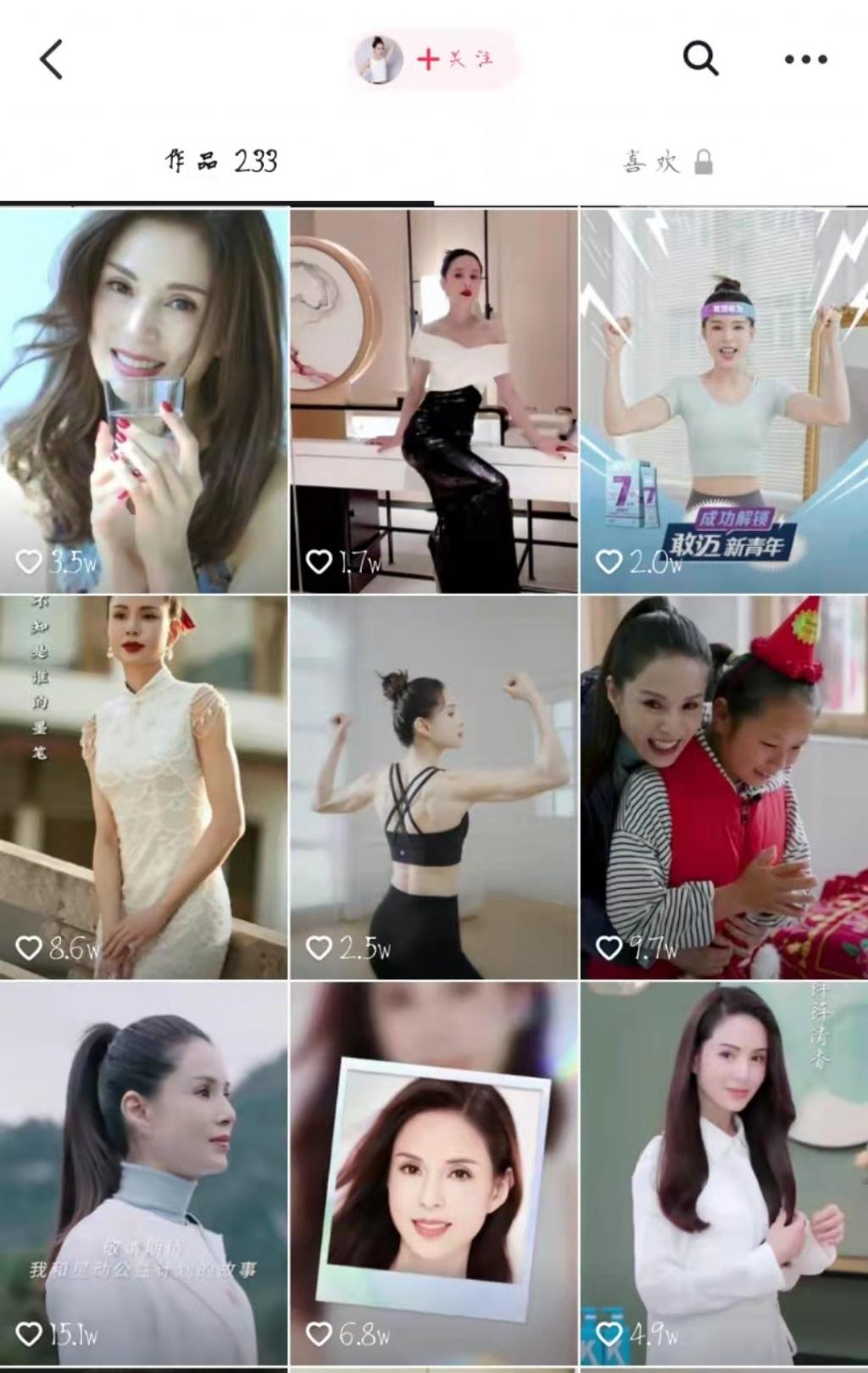Open the video with 4.9w likes
The image size is (868, 1373).
tap(725, 1174)
